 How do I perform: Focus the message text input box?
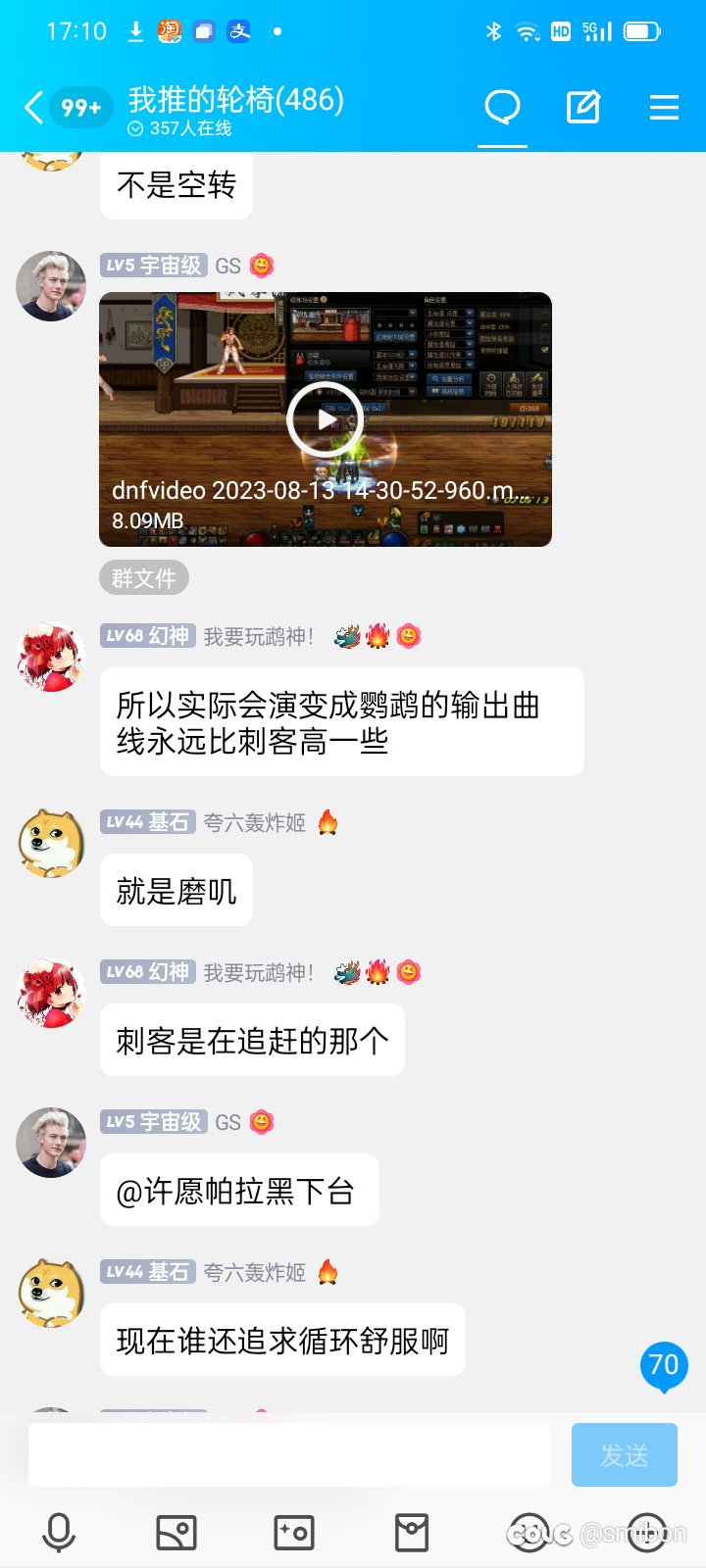289,1454
